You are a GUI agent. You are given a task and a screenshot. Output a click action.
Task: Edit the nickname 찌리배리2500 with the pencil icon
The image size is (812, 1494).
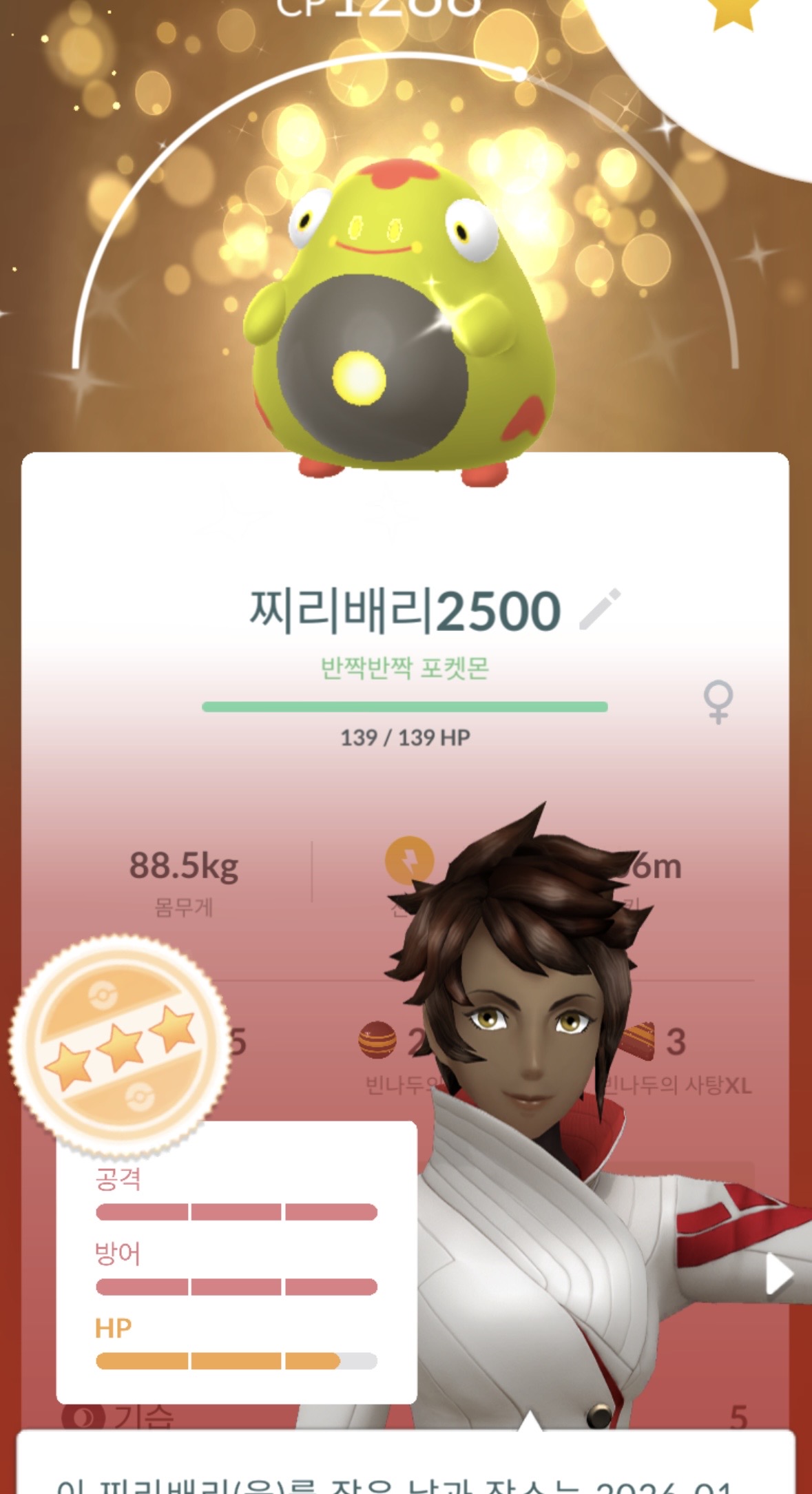(600, 609)
